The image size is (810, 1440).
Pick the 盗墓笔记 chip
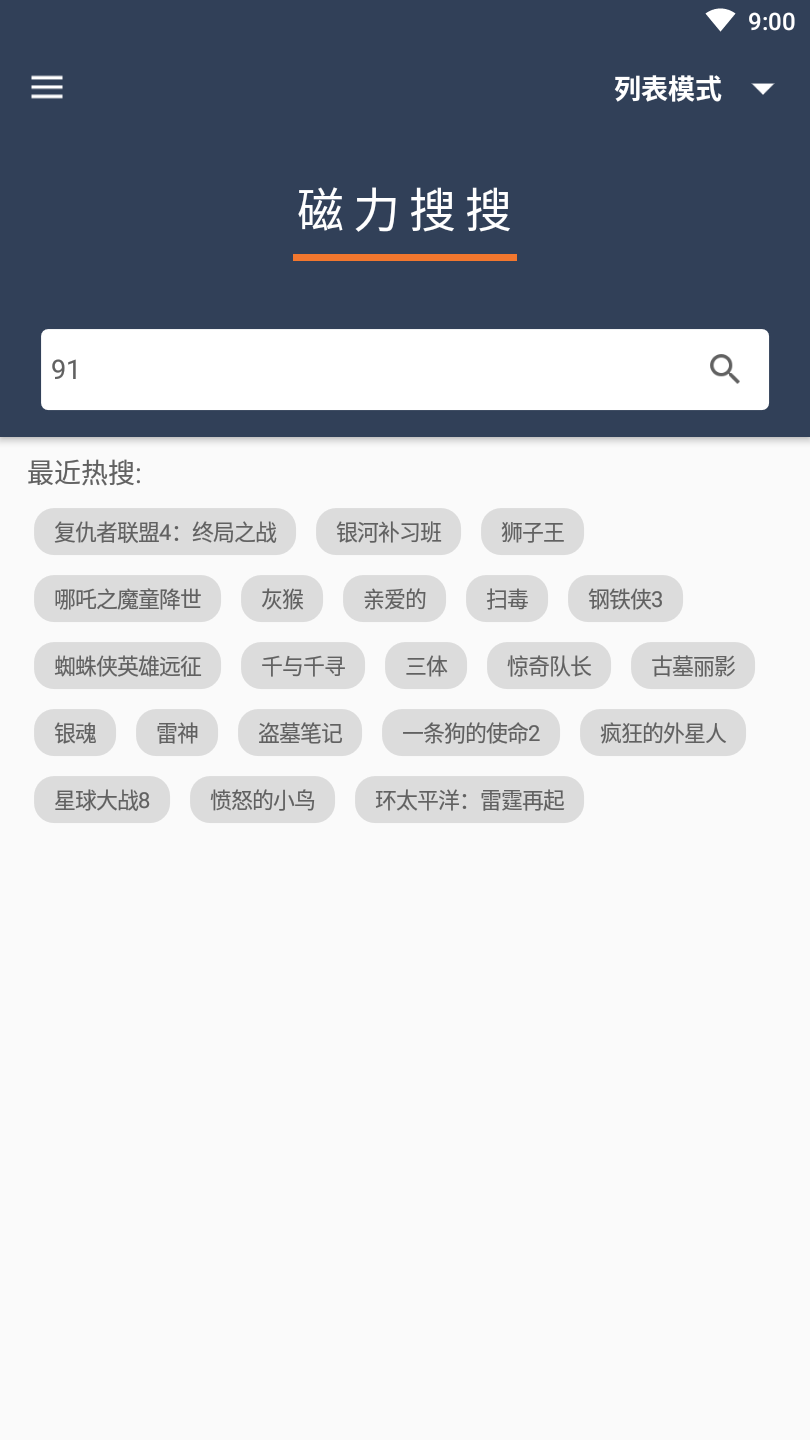[x=300, y=733]
